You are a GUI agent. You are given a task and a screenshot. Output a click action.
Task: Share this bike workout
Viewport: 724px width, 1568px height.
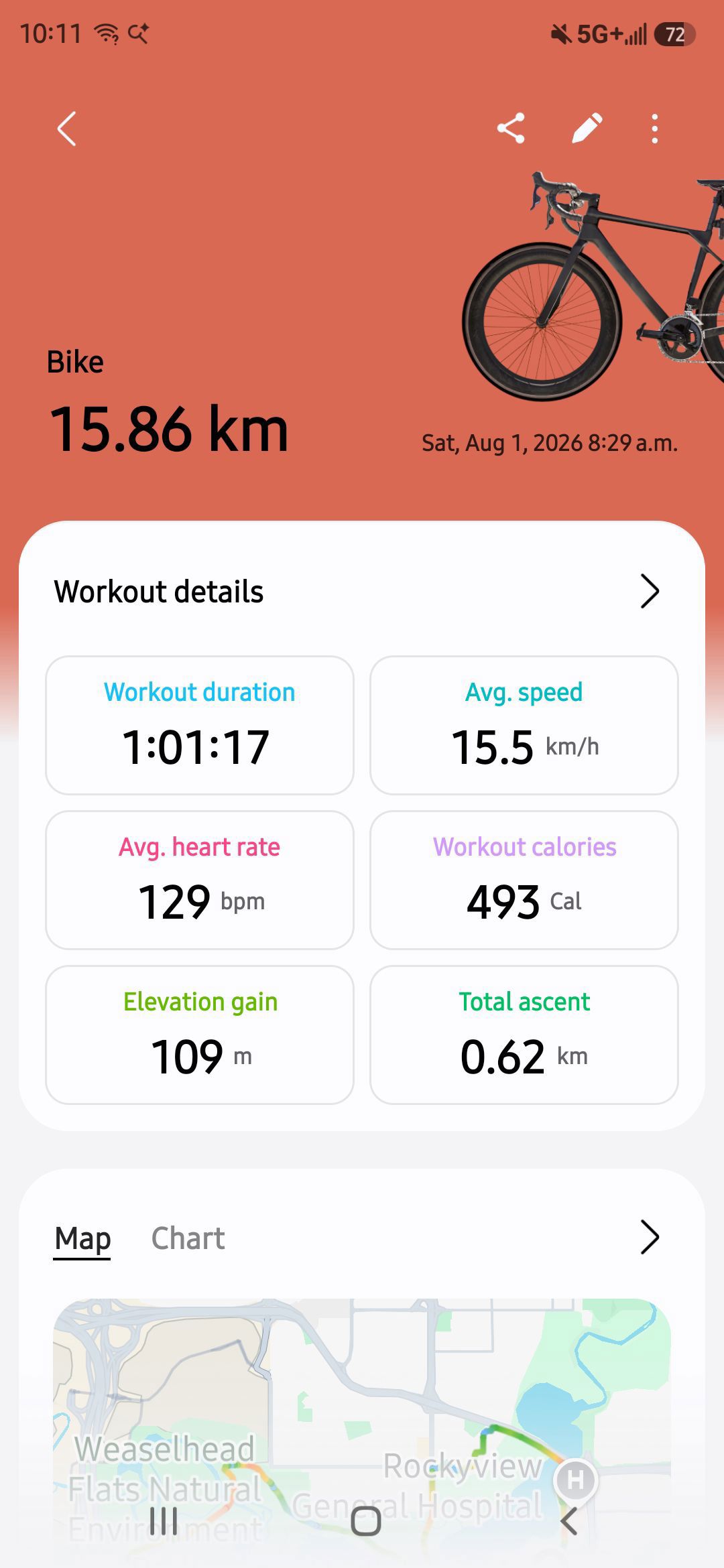click(x=511, y=128)
